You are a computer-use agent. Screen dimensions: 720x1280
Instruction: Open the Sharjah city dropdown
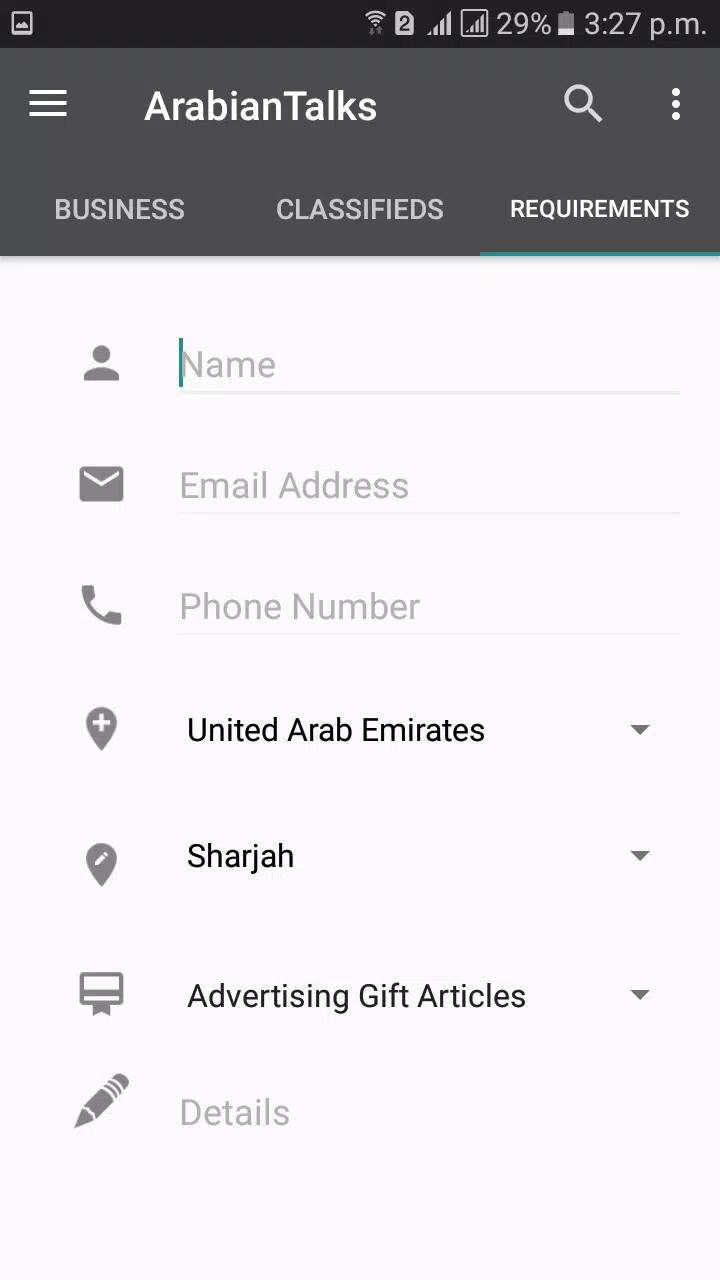tap(418, 856)
